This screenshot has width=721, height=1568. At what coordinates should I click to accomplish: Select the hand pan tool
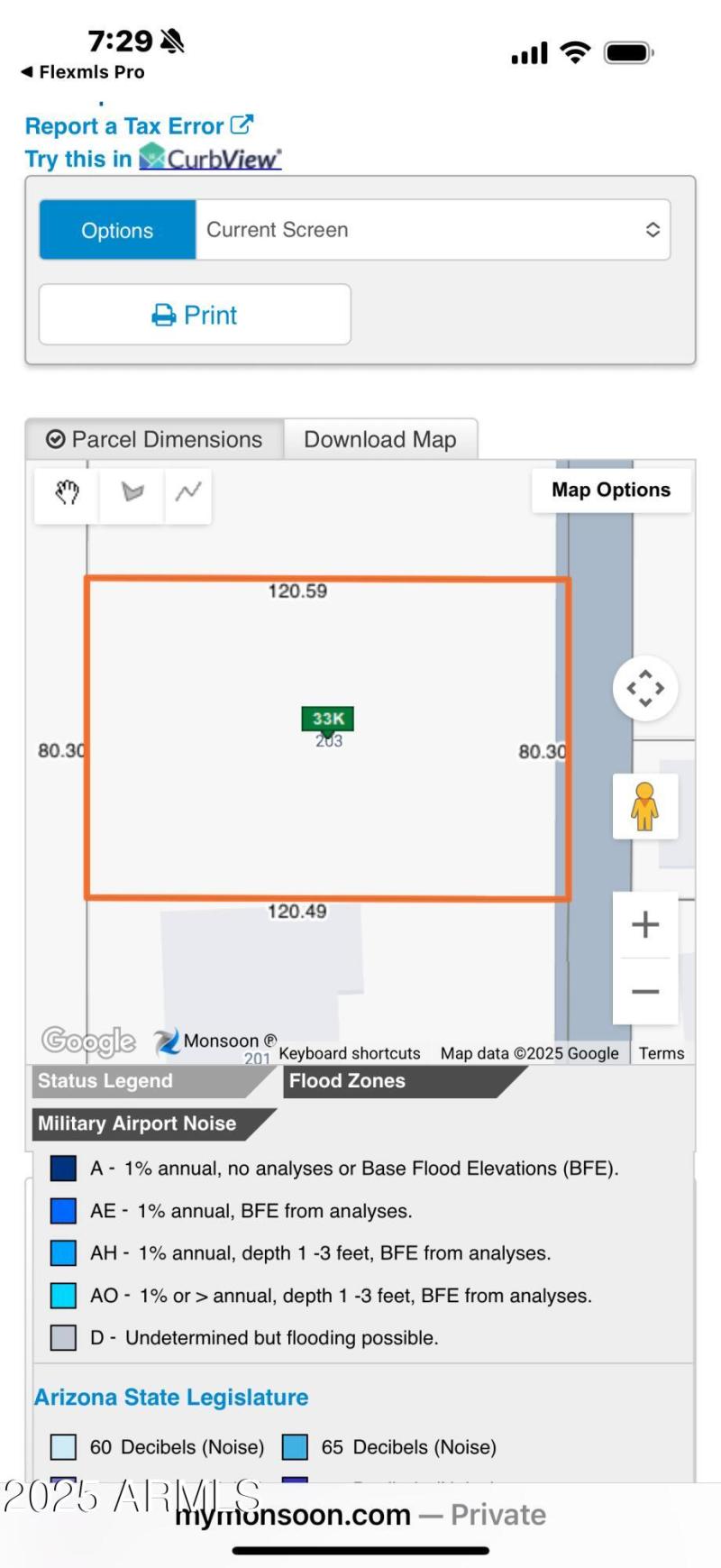67,492
